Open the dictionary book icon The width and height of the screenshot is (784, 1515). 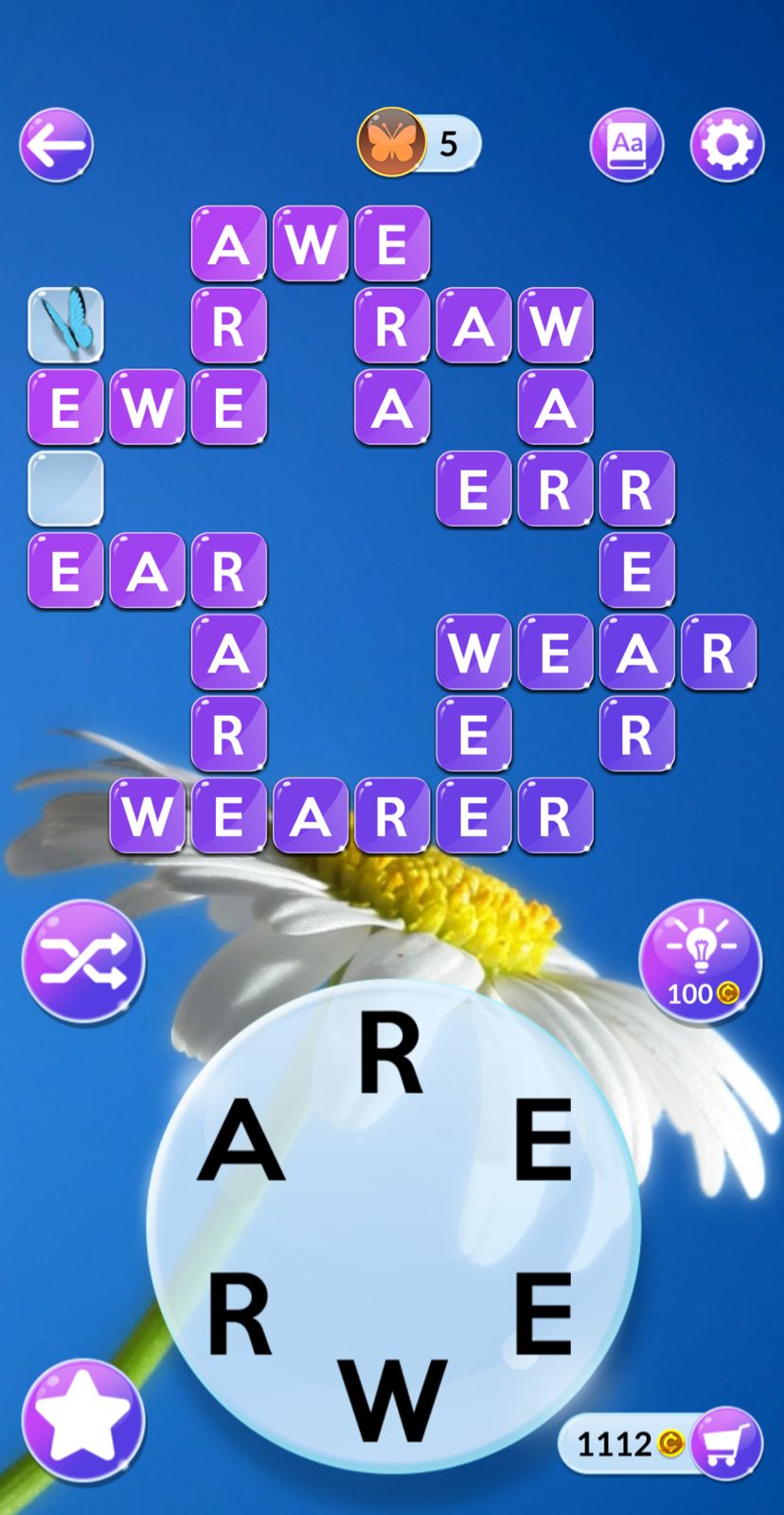pyautogui.click(x=627, y=145)
